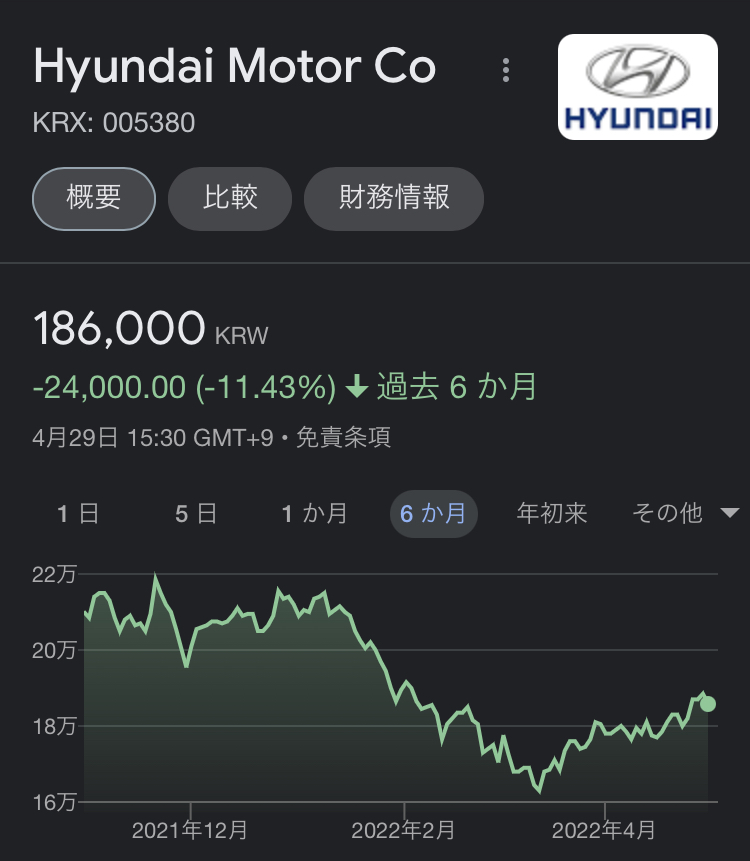Show the 5日 chart range
The height and width of the screenshot is (861, 750).
click(x=195, y=514)
